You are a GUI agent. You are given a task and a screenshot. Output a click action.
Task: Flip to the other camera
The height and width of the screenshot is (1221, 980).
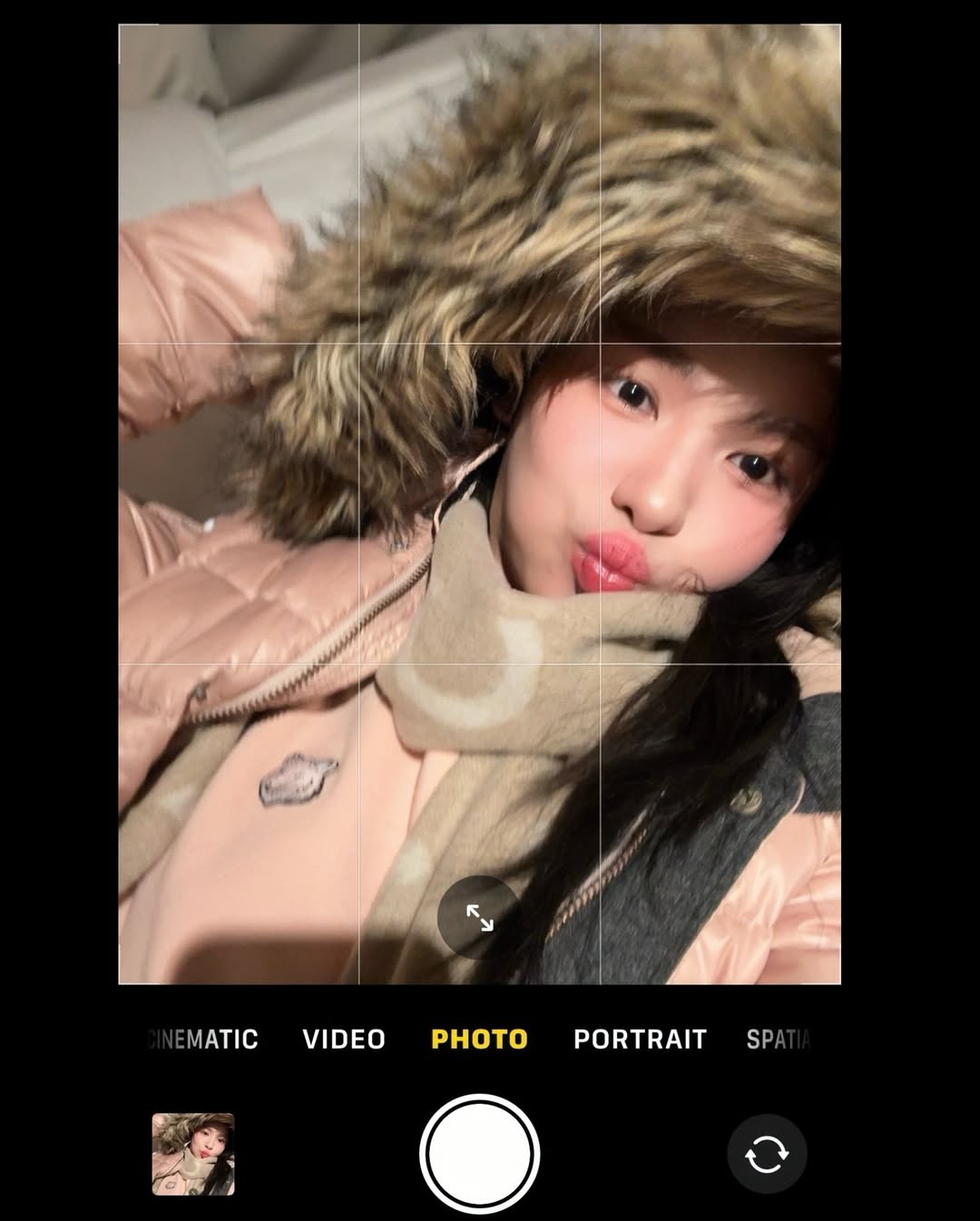(x=766, y=1155)
